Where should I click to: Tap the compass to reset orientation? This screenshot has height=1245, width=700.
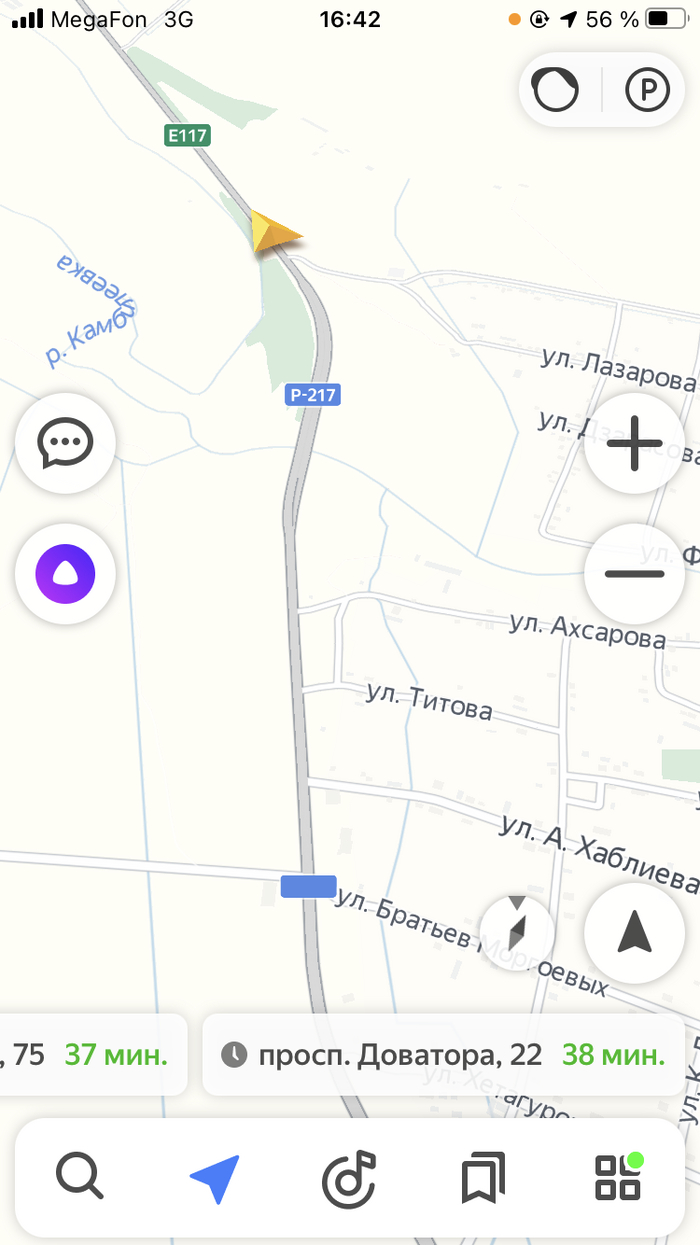click(517, 925)
